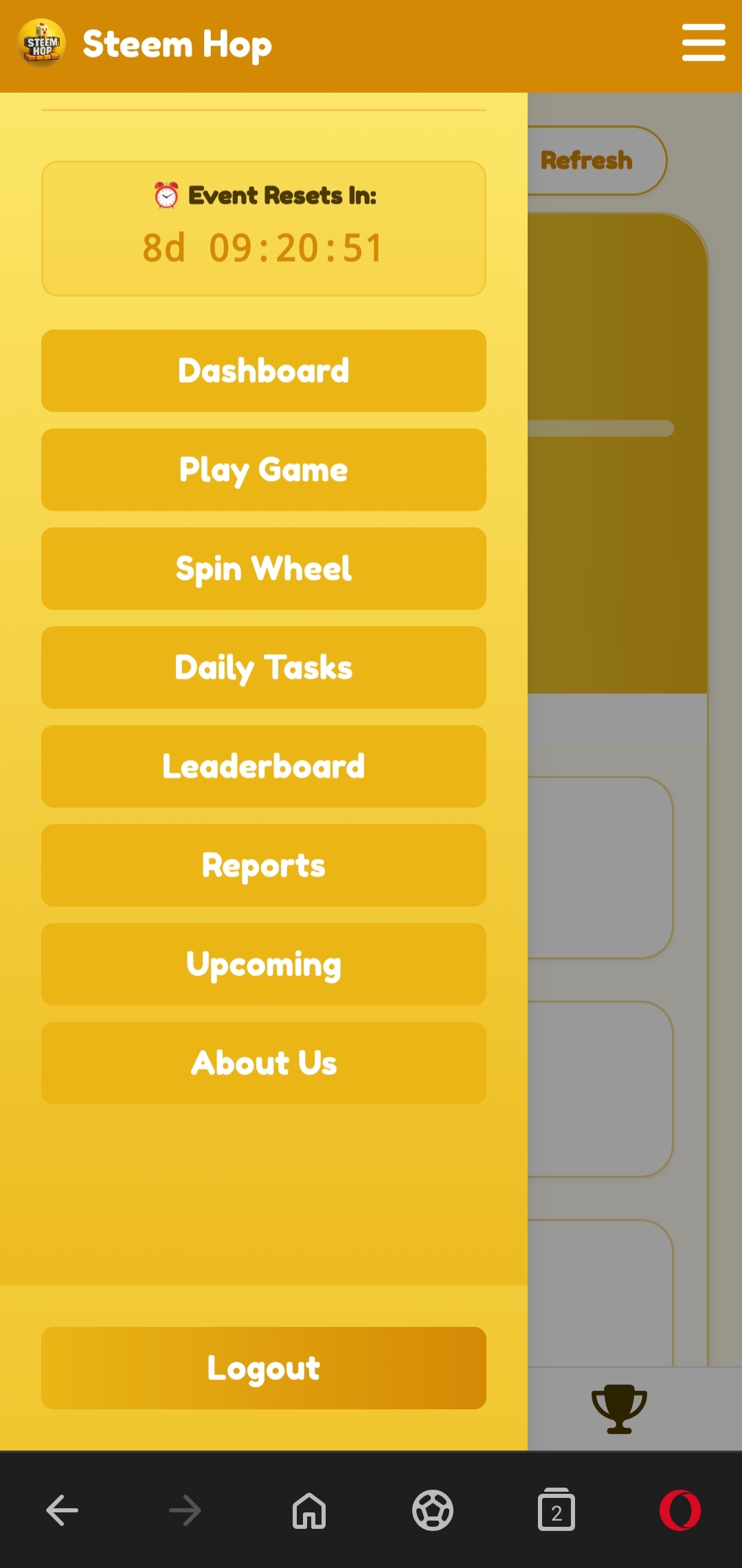Open the Opera browser menu

click(679, 1510)
